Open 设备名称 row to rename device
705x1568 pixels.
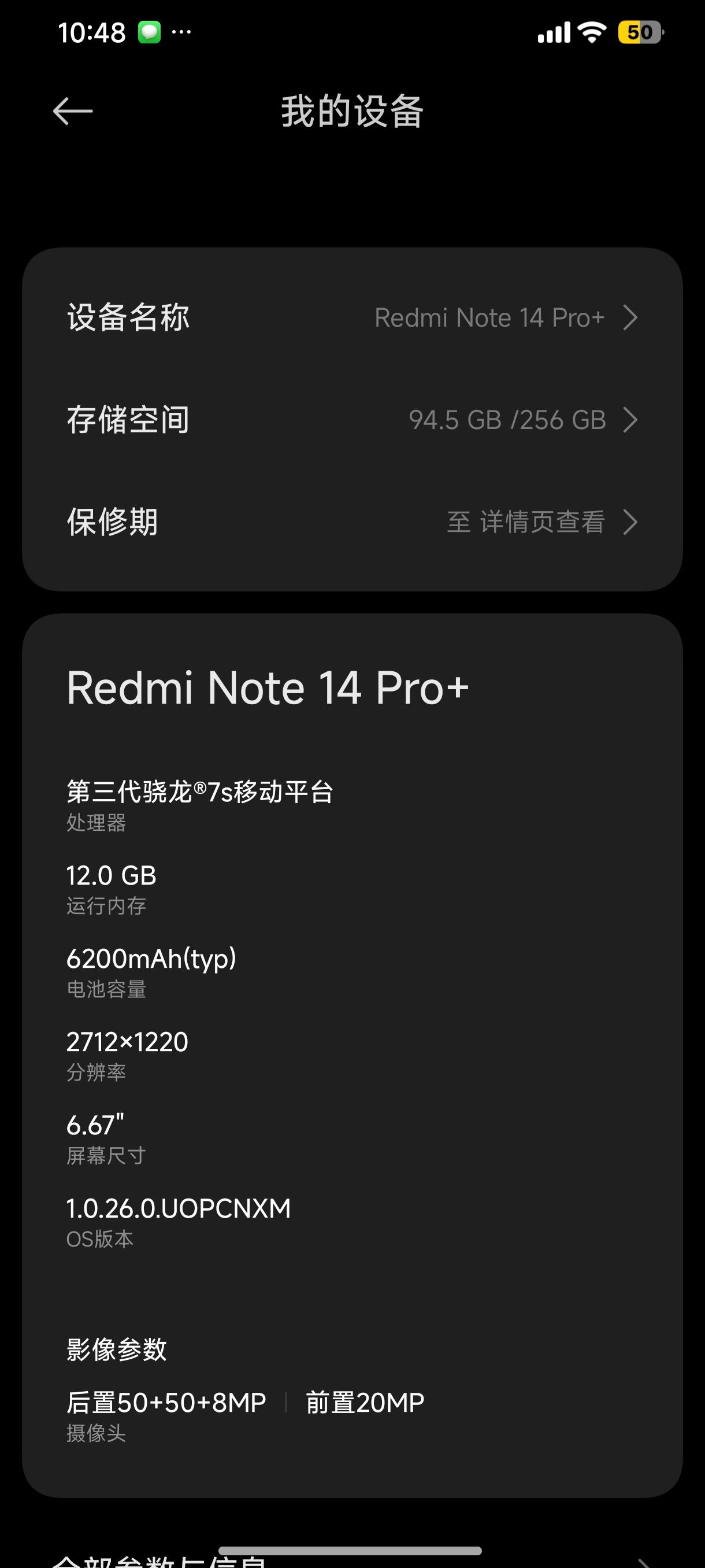tap(352, 318)
